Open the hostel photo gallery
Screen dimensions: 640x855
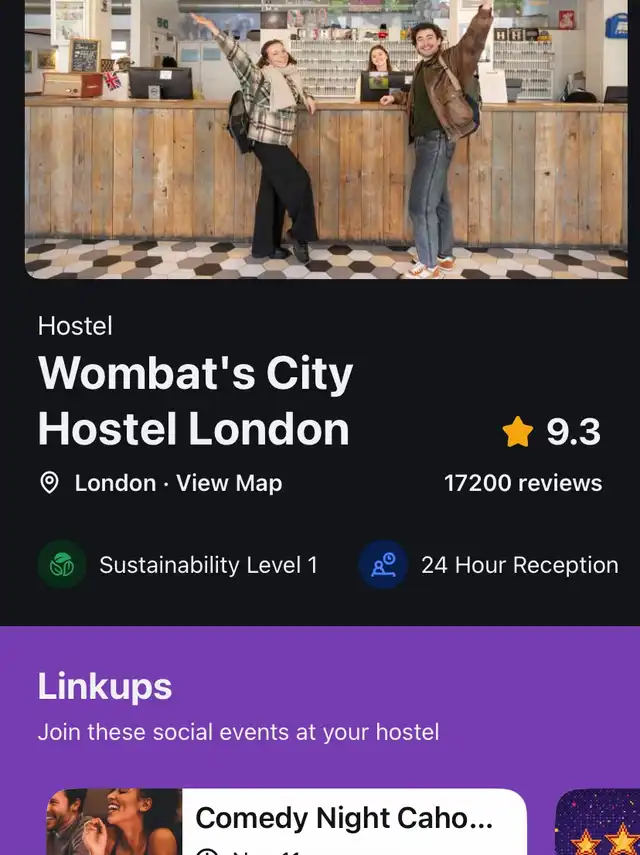pyautogui.click(x=326, y=140)
